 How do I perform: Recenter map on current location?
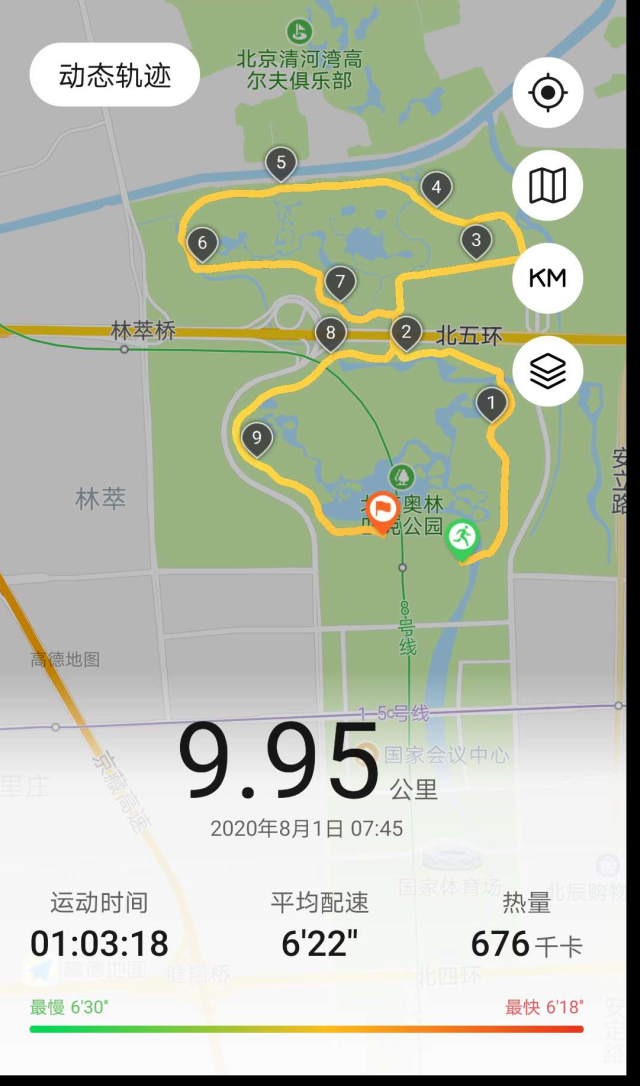click(x=547, y=93)
